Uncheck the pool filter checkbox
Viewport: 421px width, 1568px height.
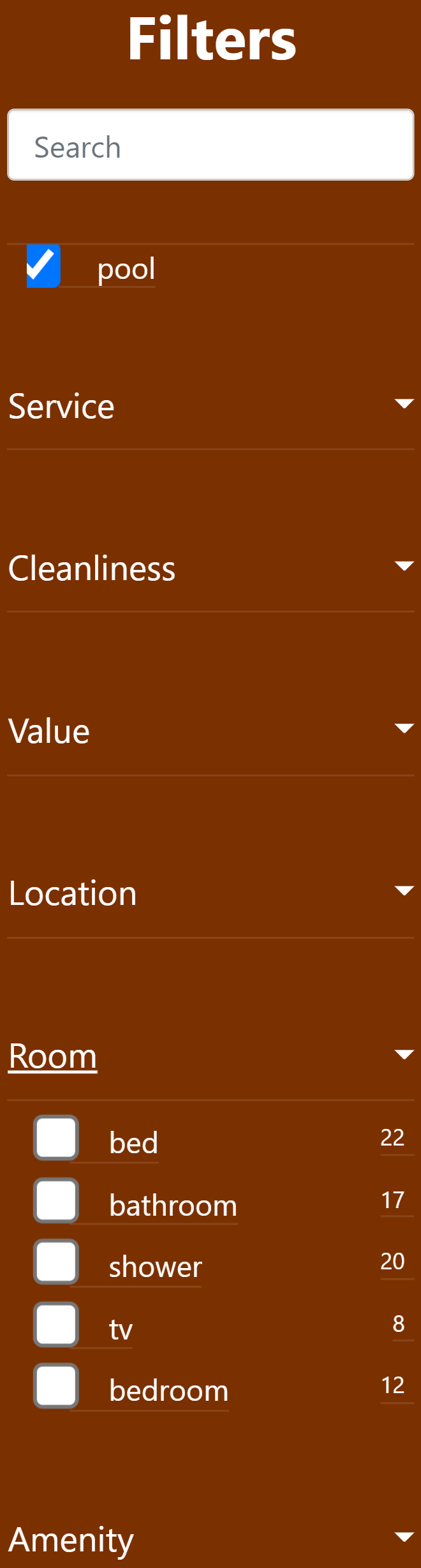tap(43, 266)
